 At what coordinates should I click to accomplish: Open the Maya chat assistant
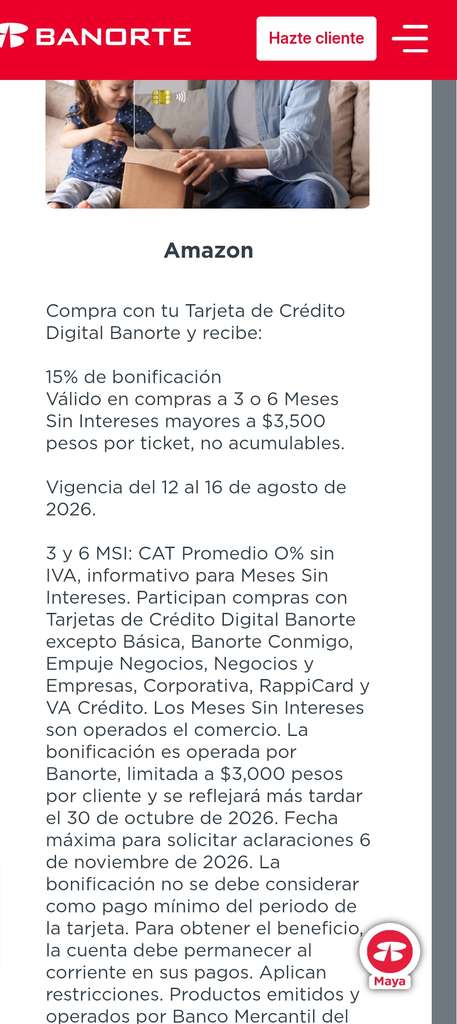click(x=390, y=956)
